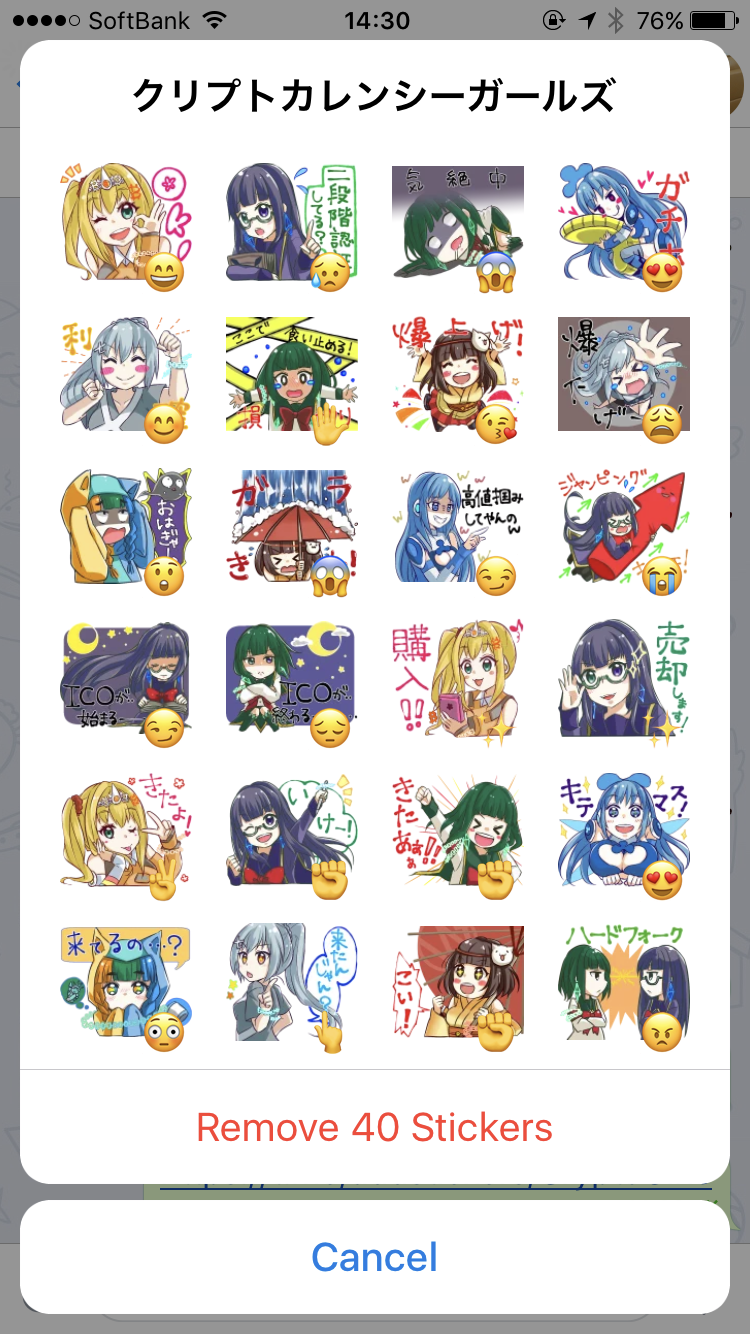
Task: Choose the 二段階認証 sticker
Action: tap(292, 222)
